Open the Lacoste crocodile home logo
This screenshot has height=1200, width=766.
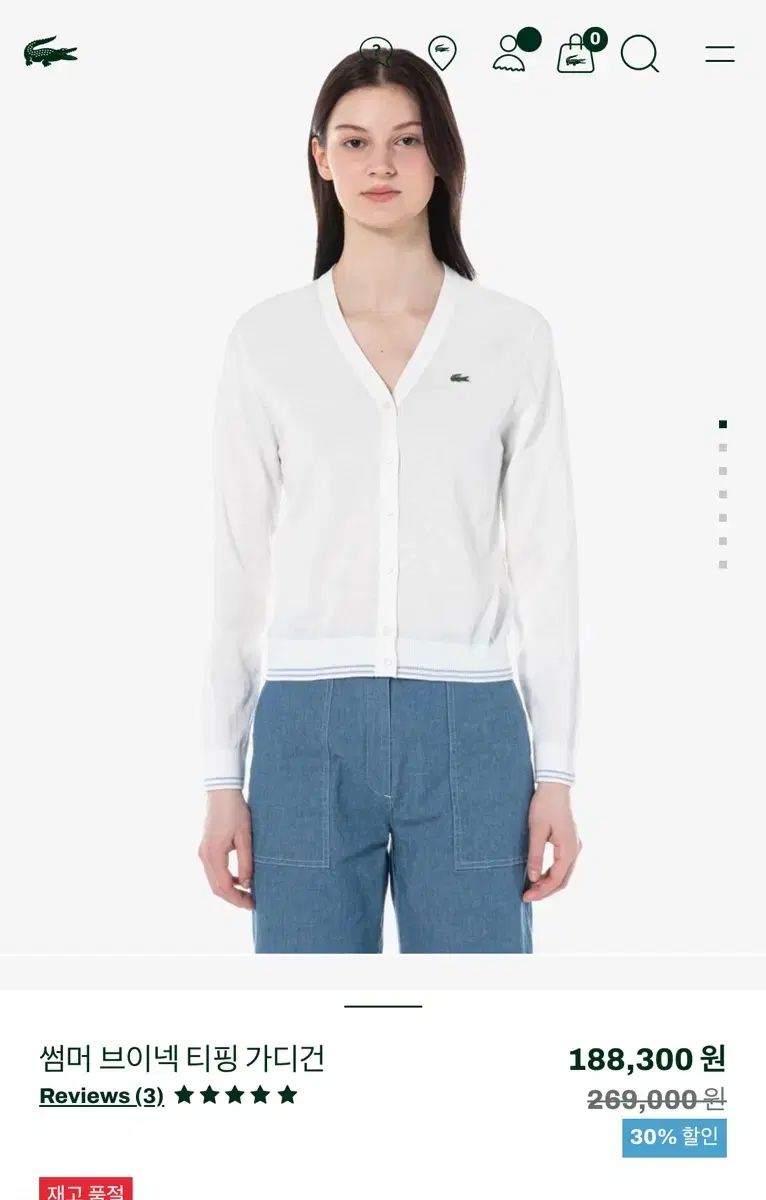(x=50, y=52)
